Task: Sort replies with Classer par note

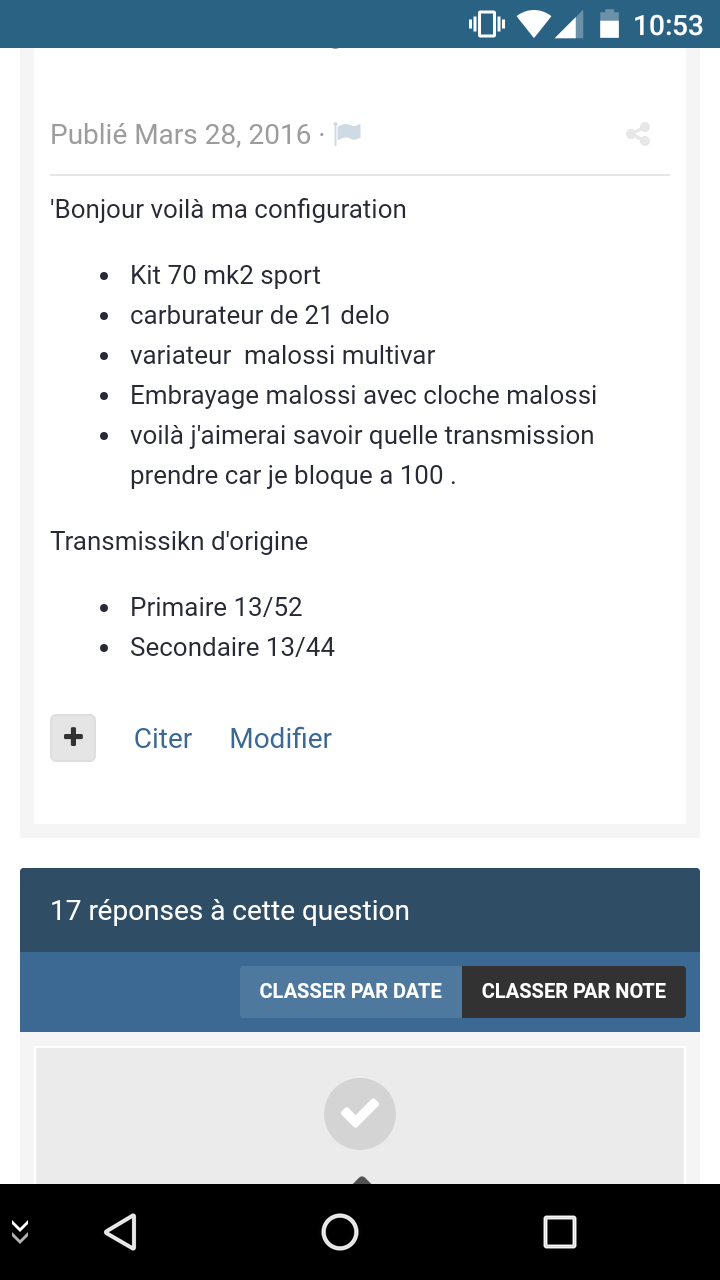Action: click(574, 991)
